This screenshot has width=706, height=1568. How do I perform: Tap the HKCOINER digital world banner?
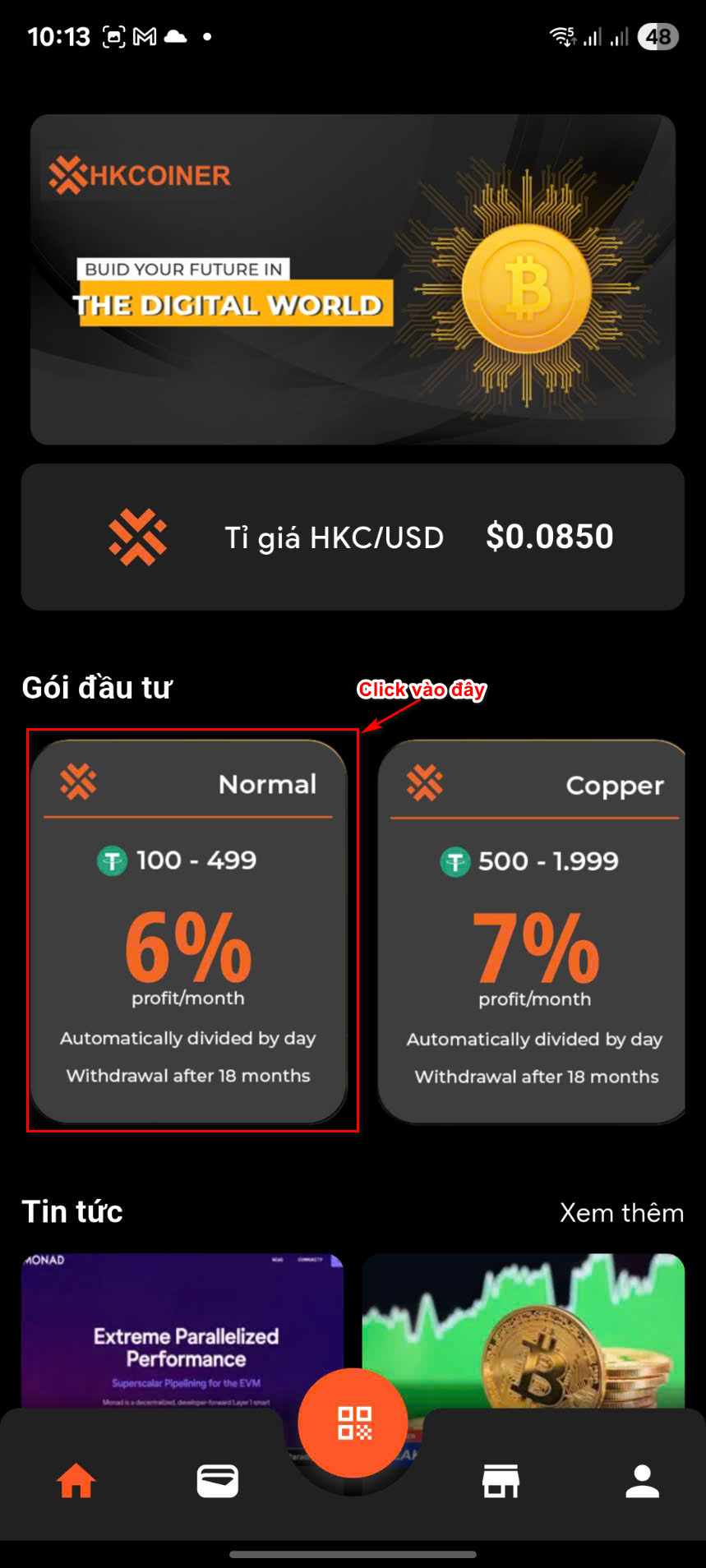[353, 279]
